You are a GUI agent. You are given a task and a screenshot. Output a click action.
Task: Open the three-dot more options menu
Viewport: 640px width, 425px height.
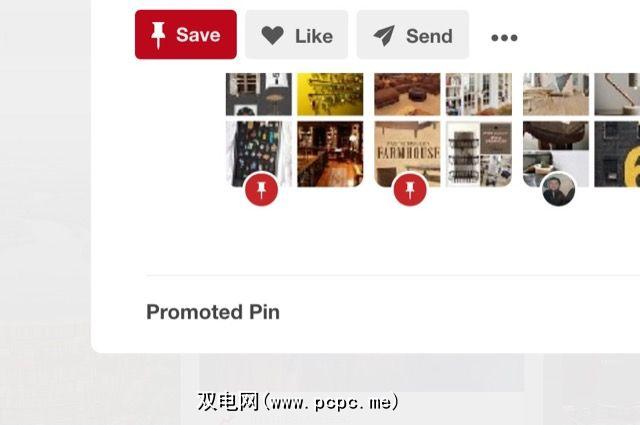coord(504,38)
